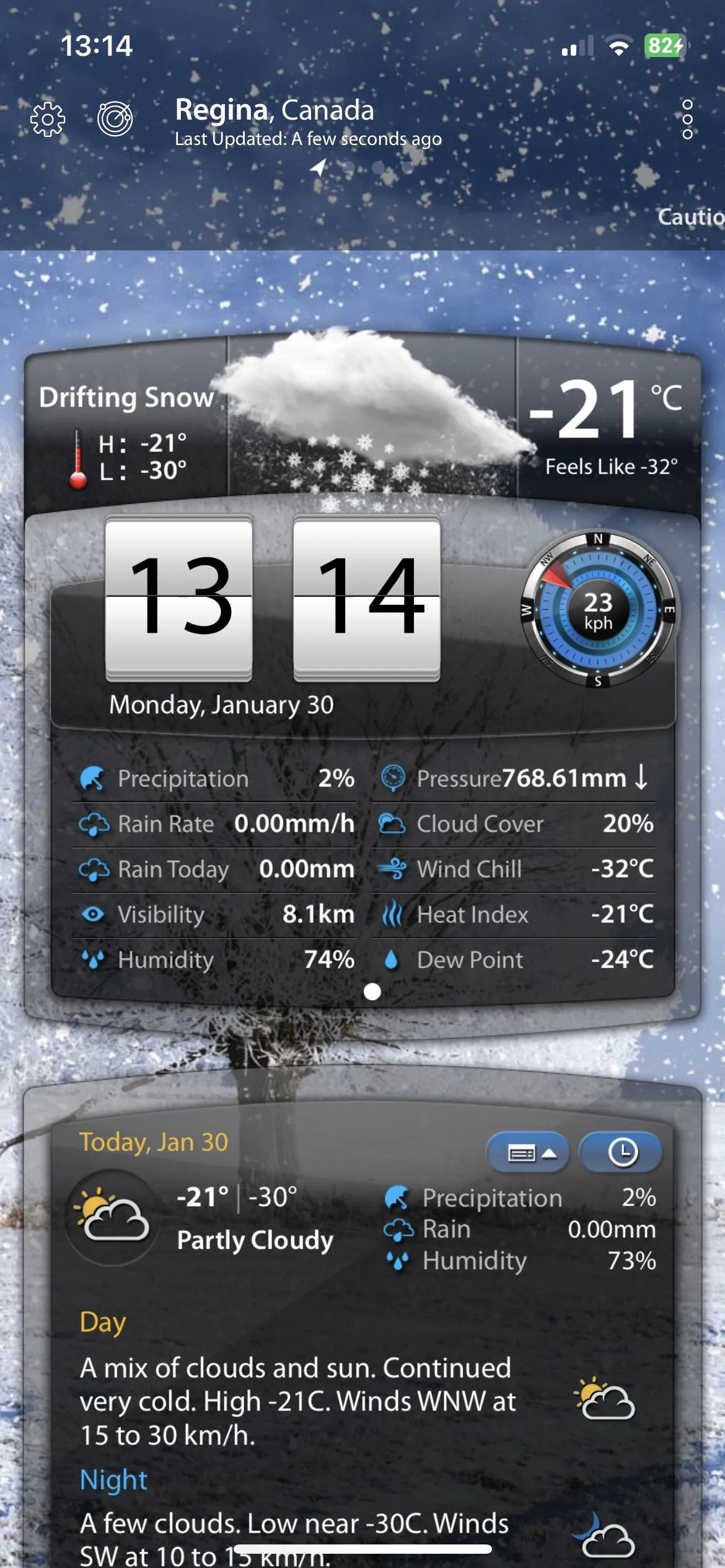
Task: Open the wind compass showing 23 kph
Action: [598, 610]
